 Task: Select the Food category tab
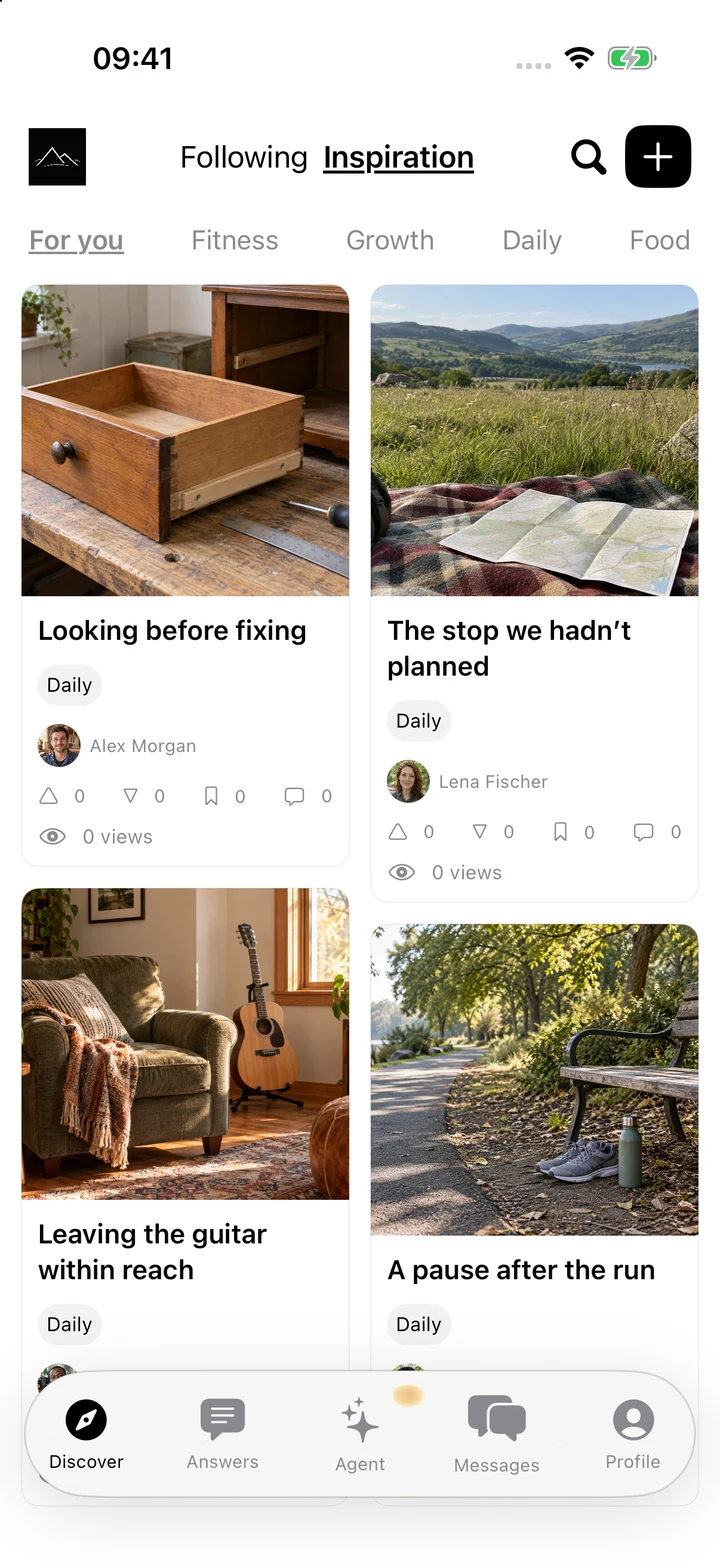pos(660,240)
